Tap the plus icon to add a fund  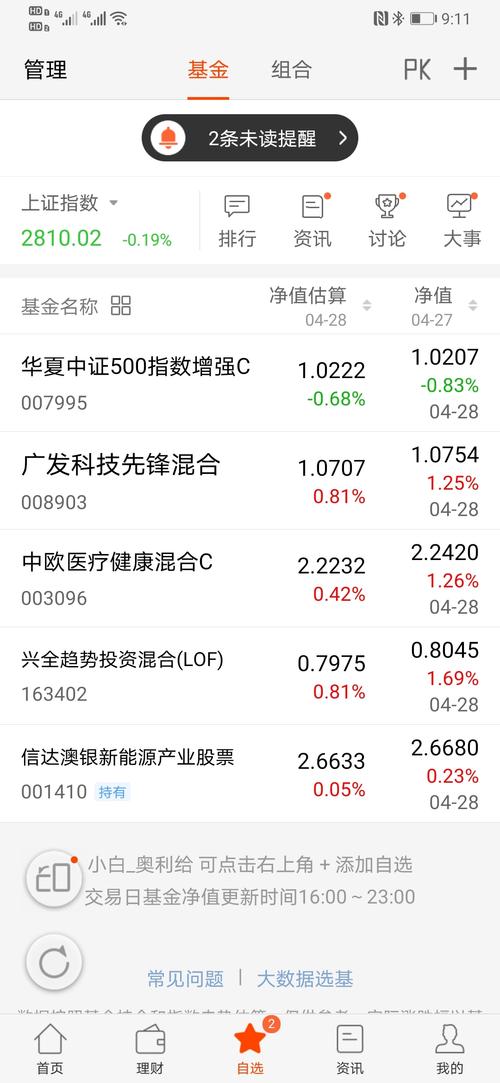click(x=465, y=69)
